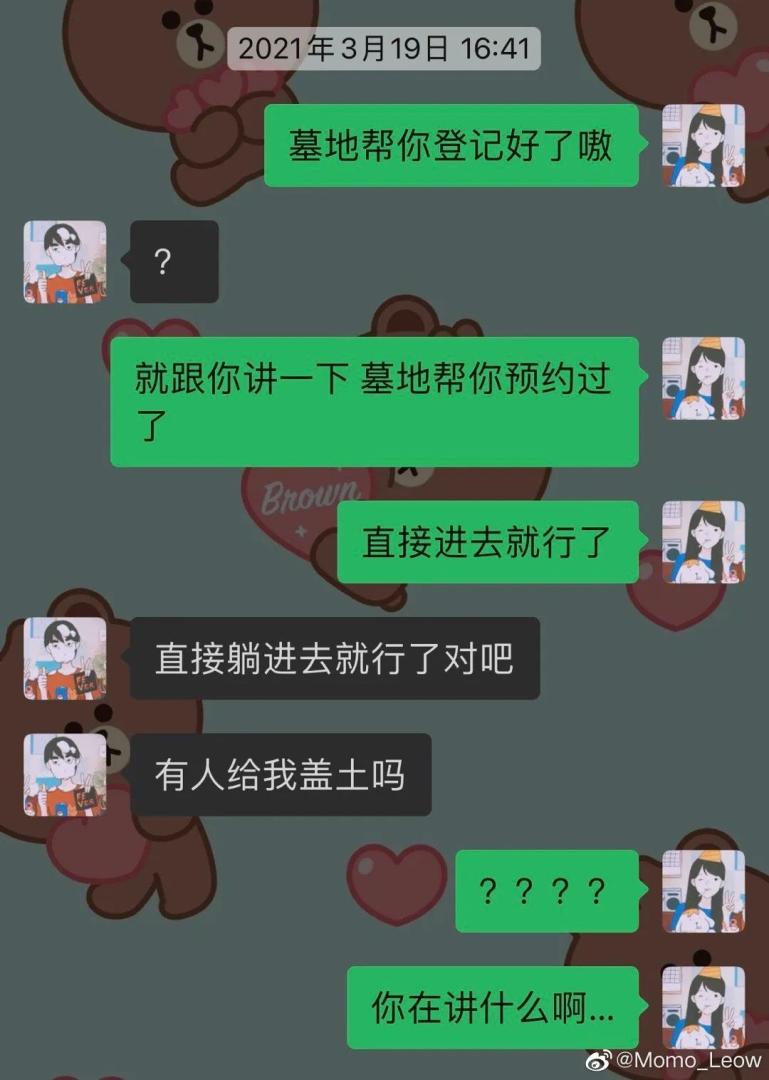Select the message bubble 墓地帮你登记好了嗷
769x1080 pixels.
point(452,146)
